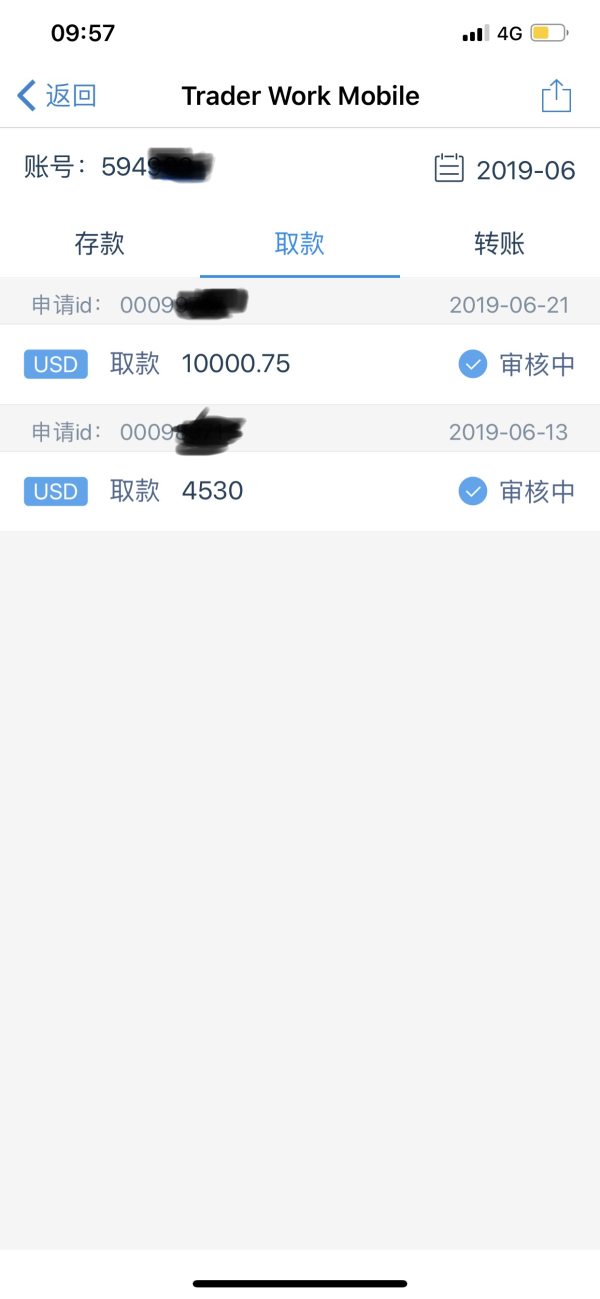Switch to the 存款 tab
Viewport: 600px width, 1299px height.
100,244
